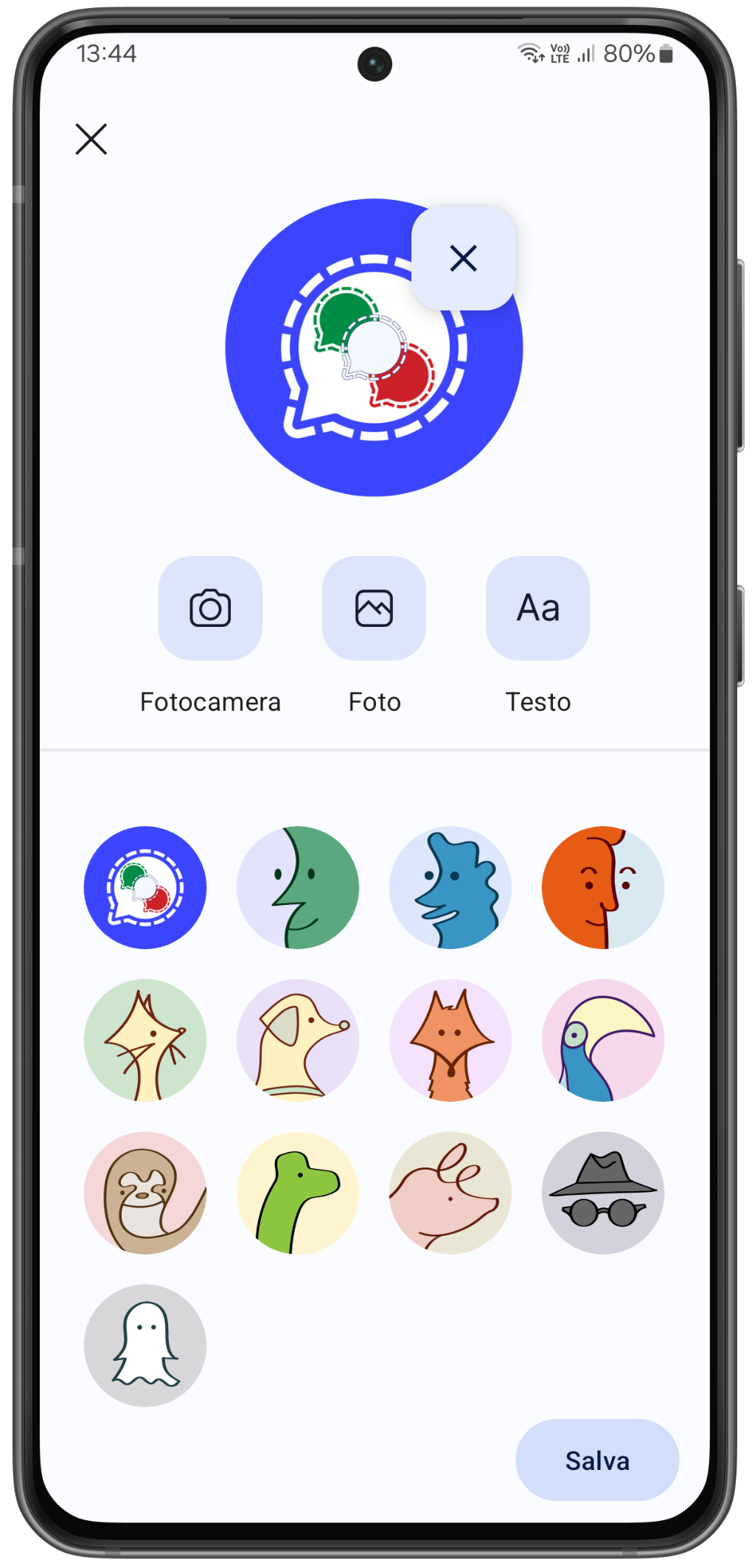
Task: Choose the blue curly-haired face avatar
Action: [450, 887]
